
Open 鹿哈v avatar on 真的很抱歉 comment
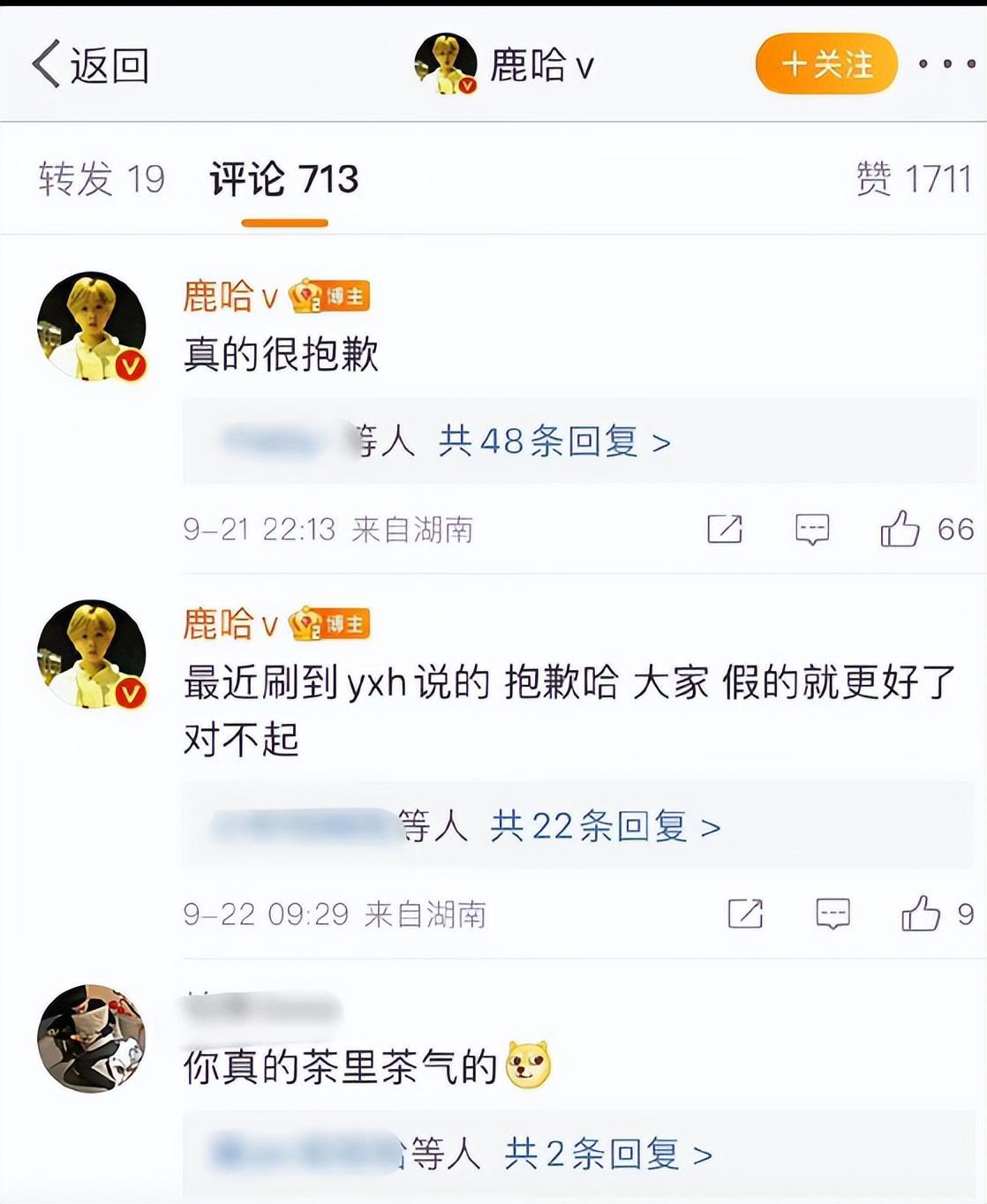pos(91,326)
